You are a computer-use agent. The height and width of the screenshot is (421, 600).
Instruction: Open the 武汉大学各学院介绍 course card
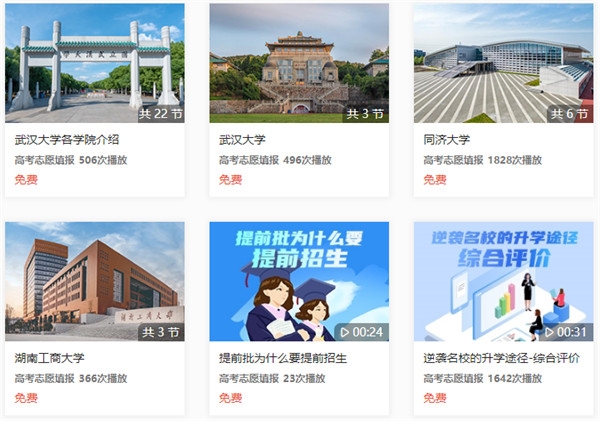94,64
